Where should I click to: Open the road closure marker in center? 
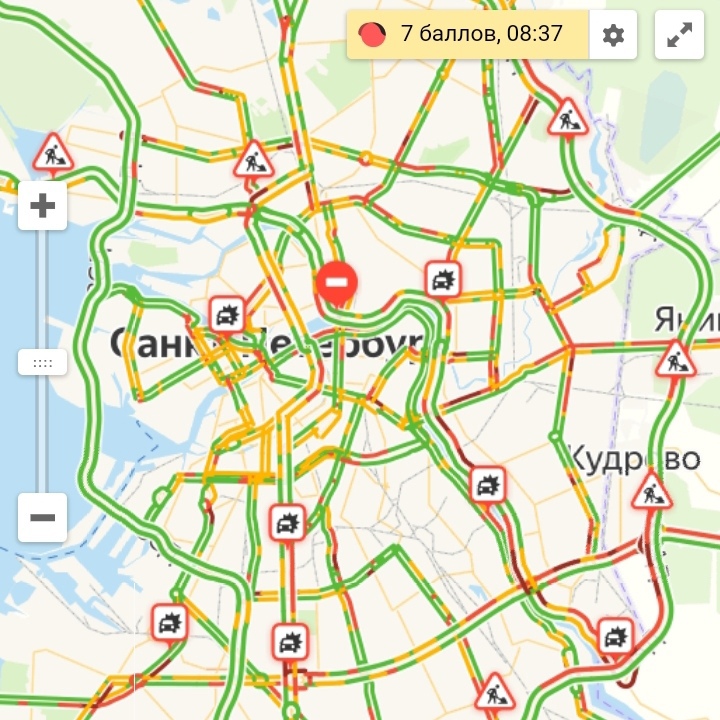[337, 283]
